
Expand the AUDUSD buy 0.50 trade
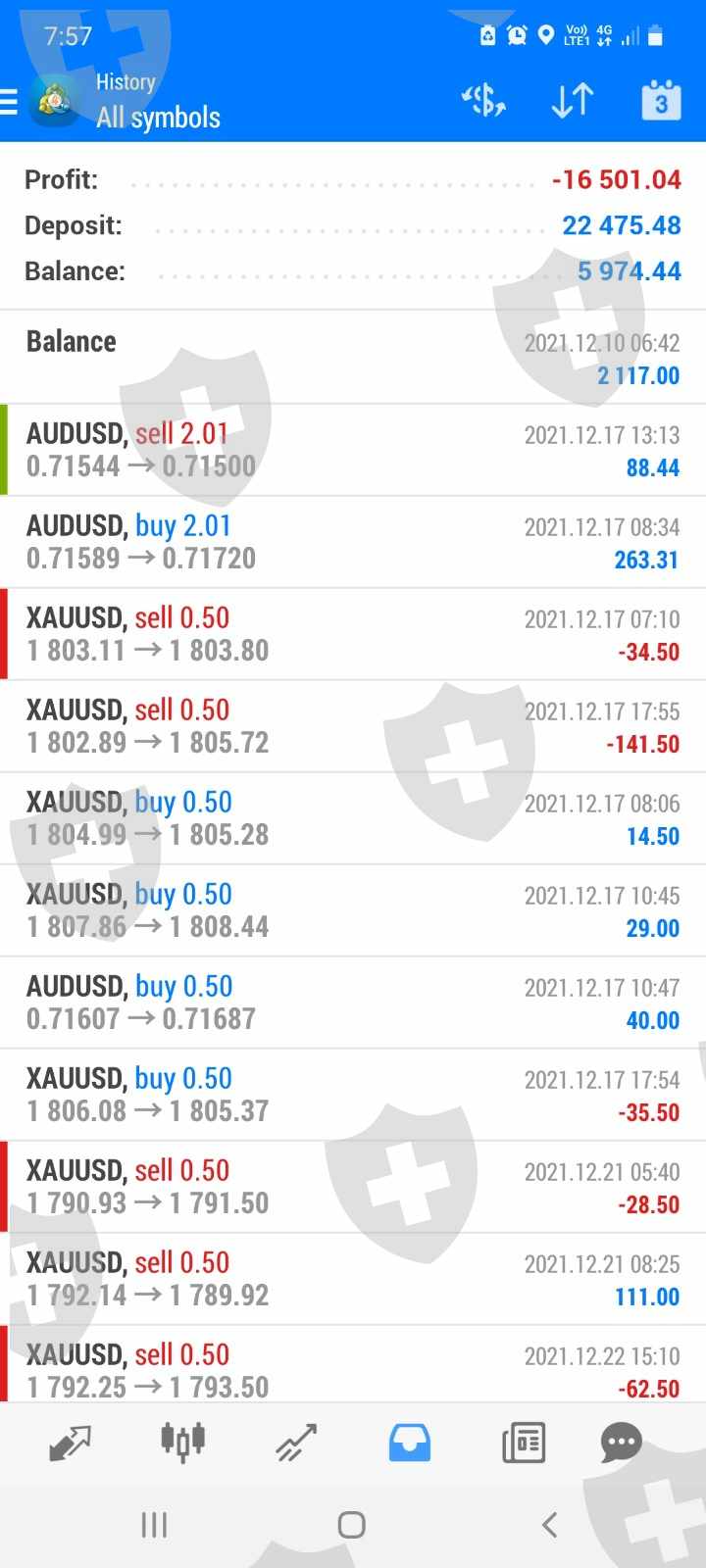[353, 1003]
